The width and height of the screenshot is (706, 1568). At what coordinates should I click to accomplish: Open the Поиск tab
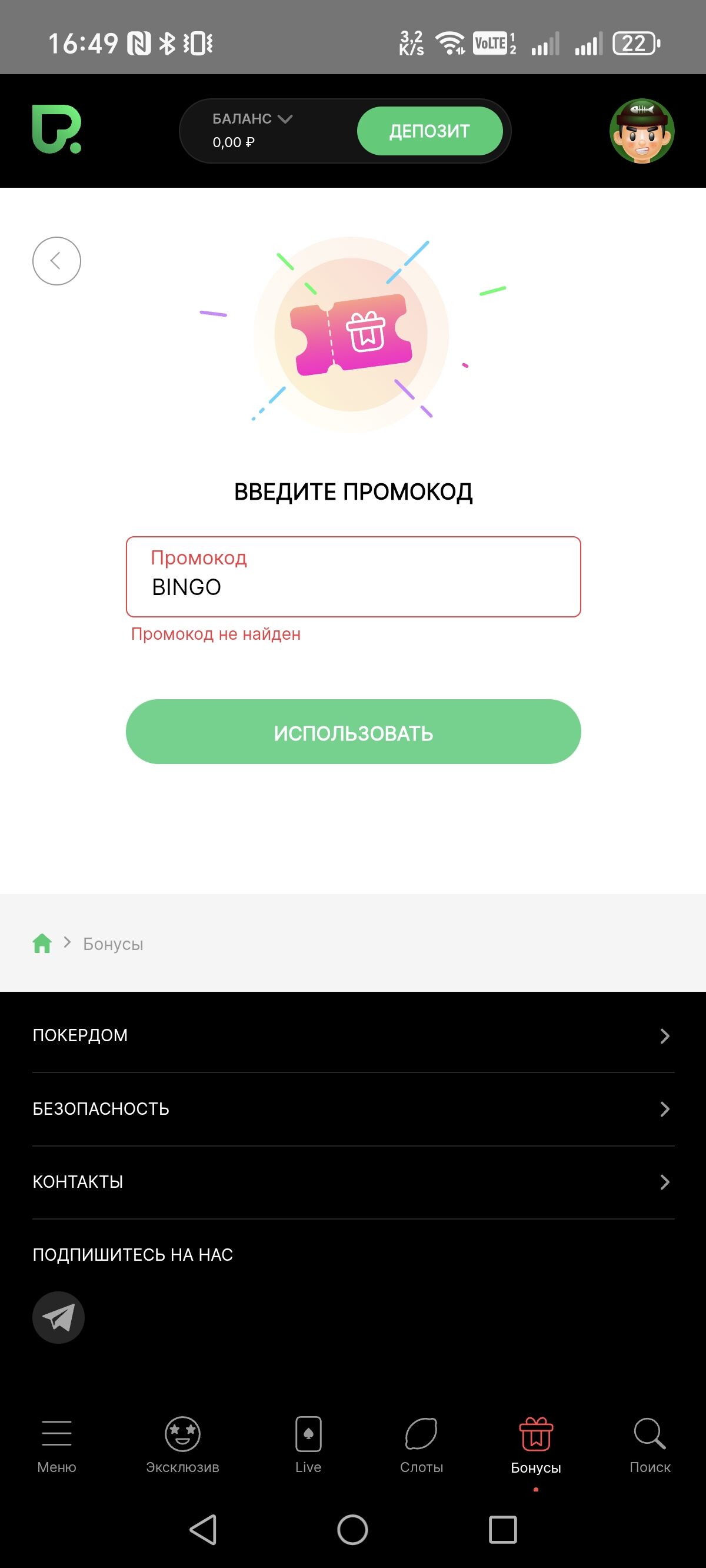[x=650, y=1446]
